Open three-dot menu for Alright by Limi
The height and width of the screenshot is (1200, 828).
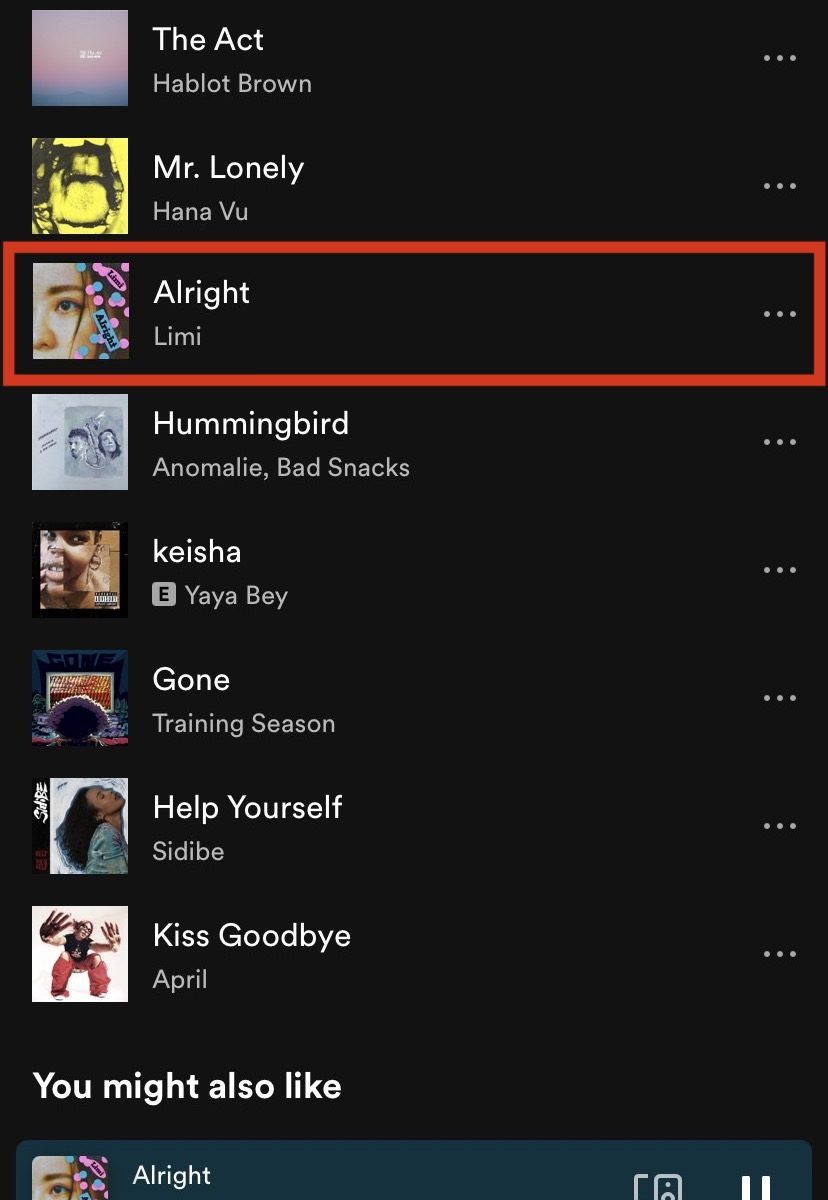coord(779,314)
